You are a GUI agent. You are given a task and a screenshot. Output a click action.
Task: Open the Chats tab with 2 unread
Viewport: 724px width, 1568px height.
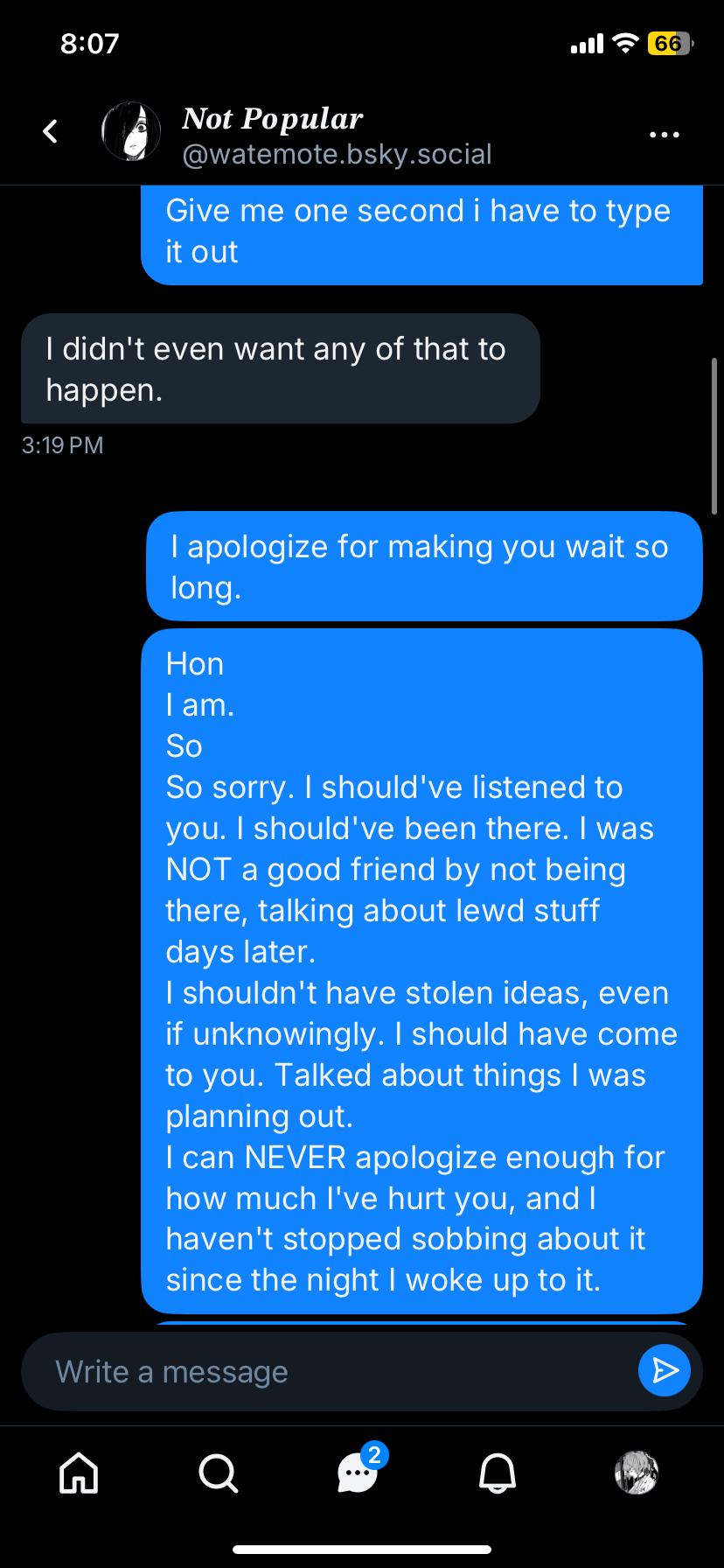point(359,1473)
